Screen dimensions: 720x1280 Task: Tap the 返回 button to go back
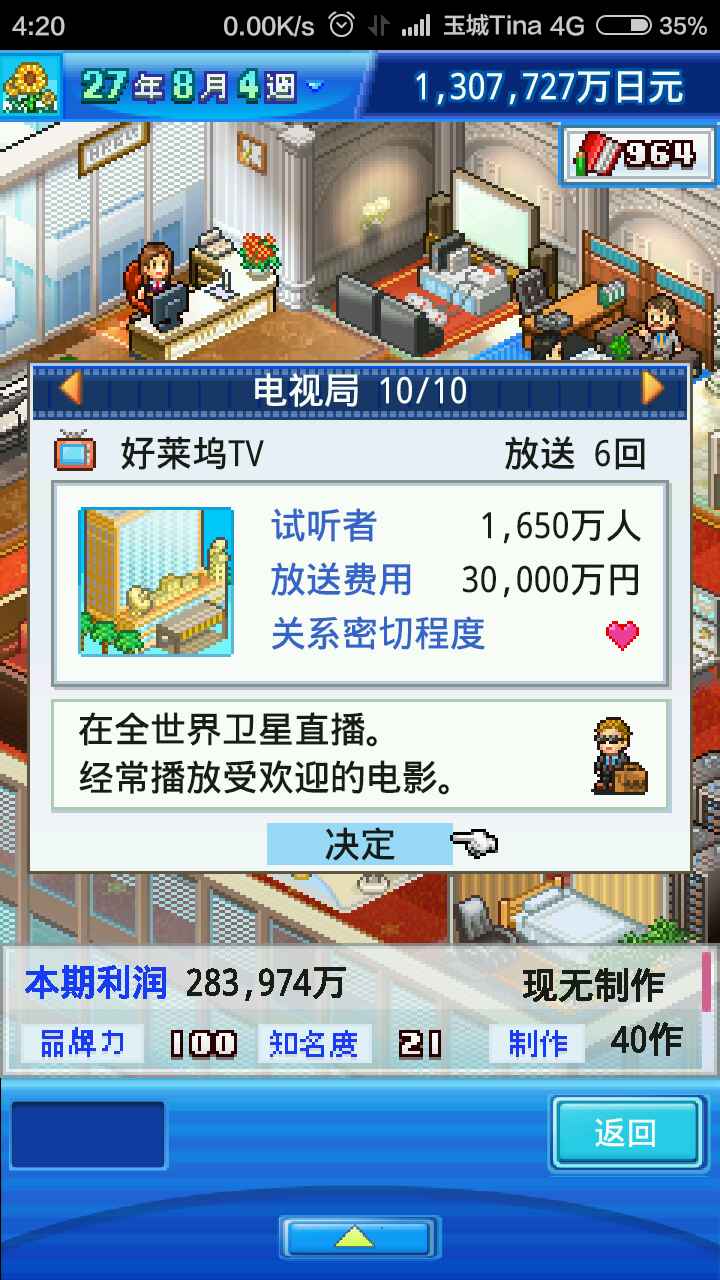[626, 1132]
